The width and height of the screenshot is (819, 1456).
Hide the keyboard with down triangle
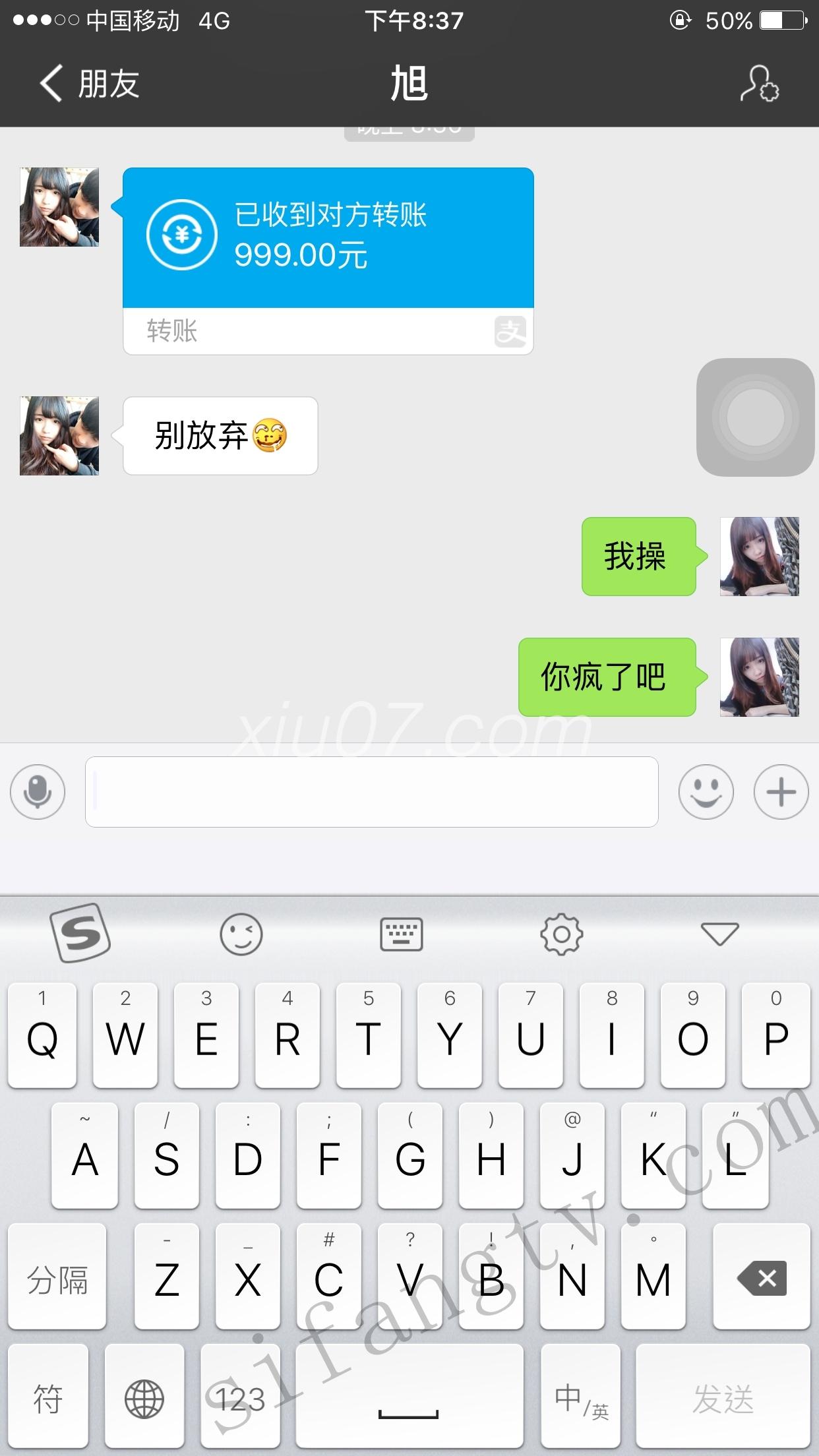(719, 934)
